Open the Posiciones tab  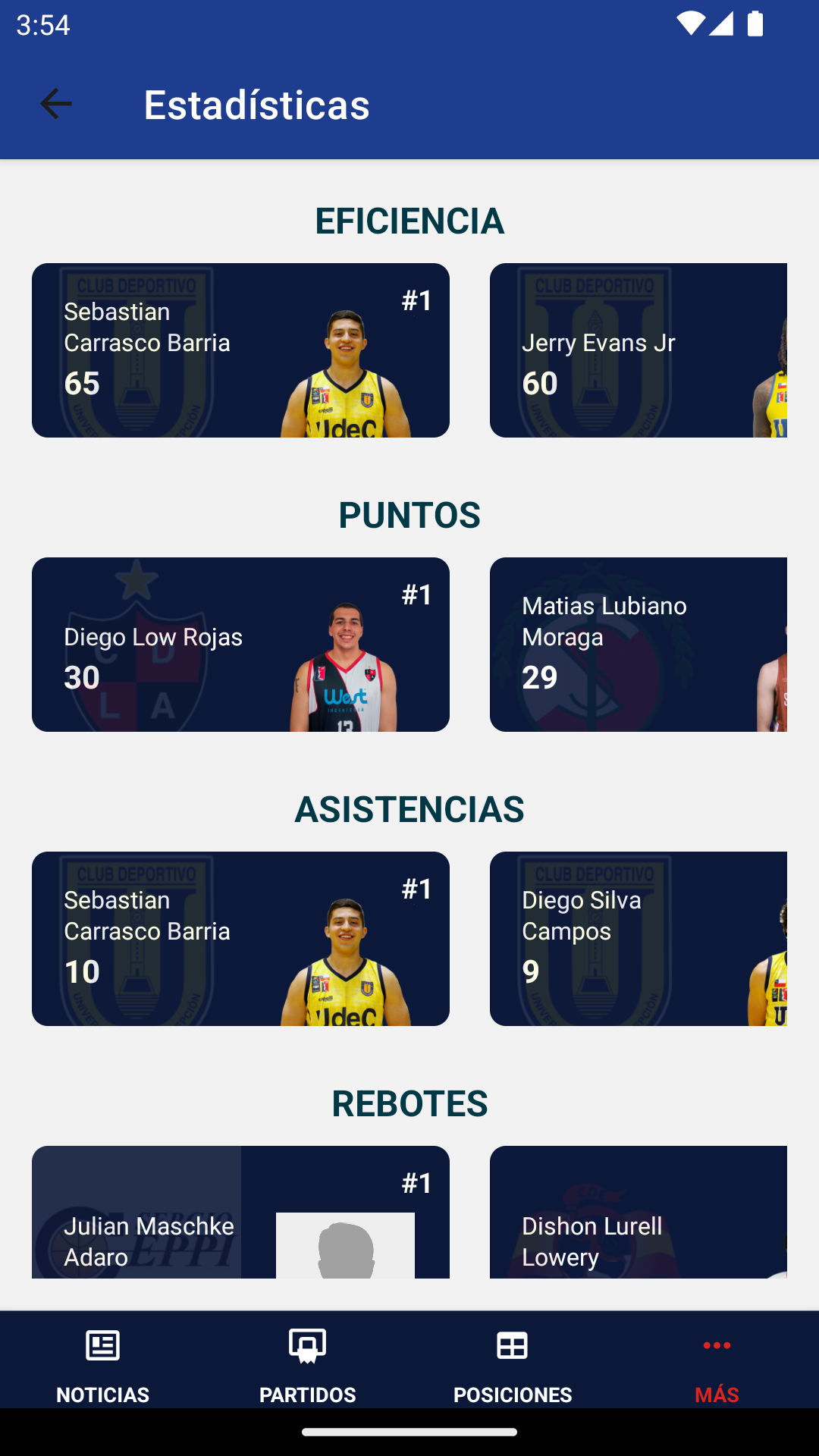(x=512, y=1363)
